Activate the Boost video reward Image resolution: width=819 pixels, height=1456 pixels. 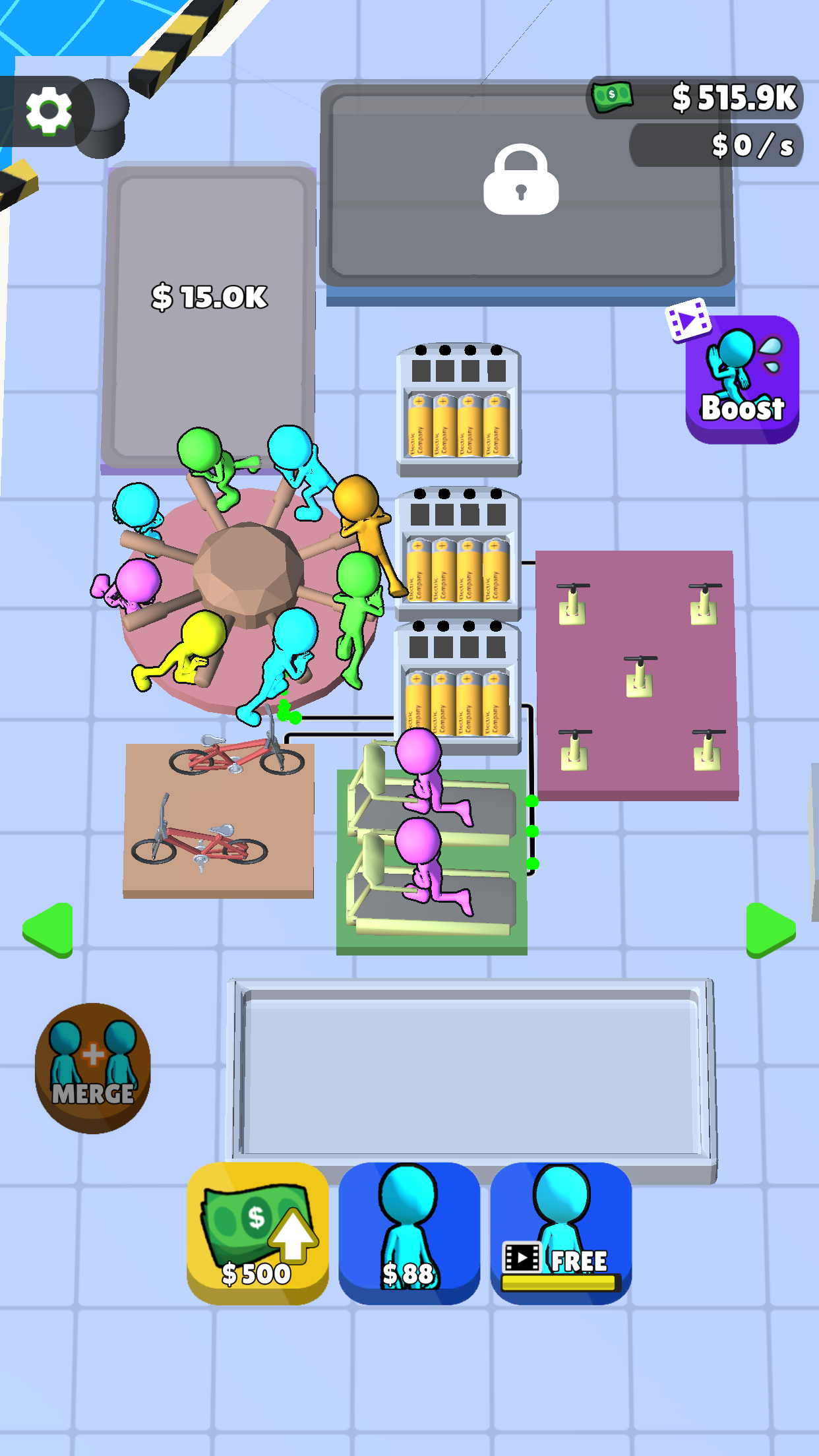(x=742, y=379)
